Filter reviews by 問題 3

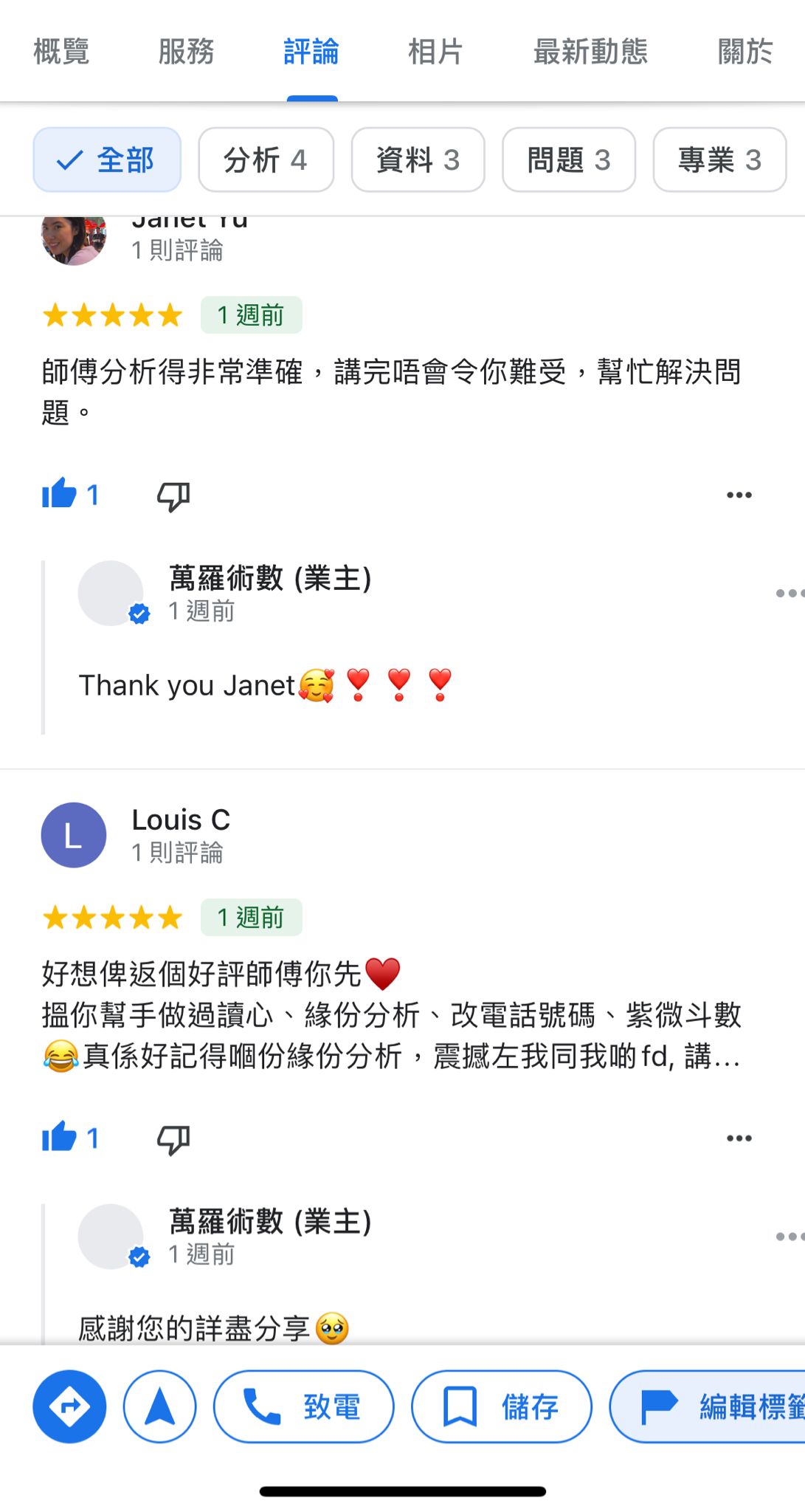click(568, 159)
